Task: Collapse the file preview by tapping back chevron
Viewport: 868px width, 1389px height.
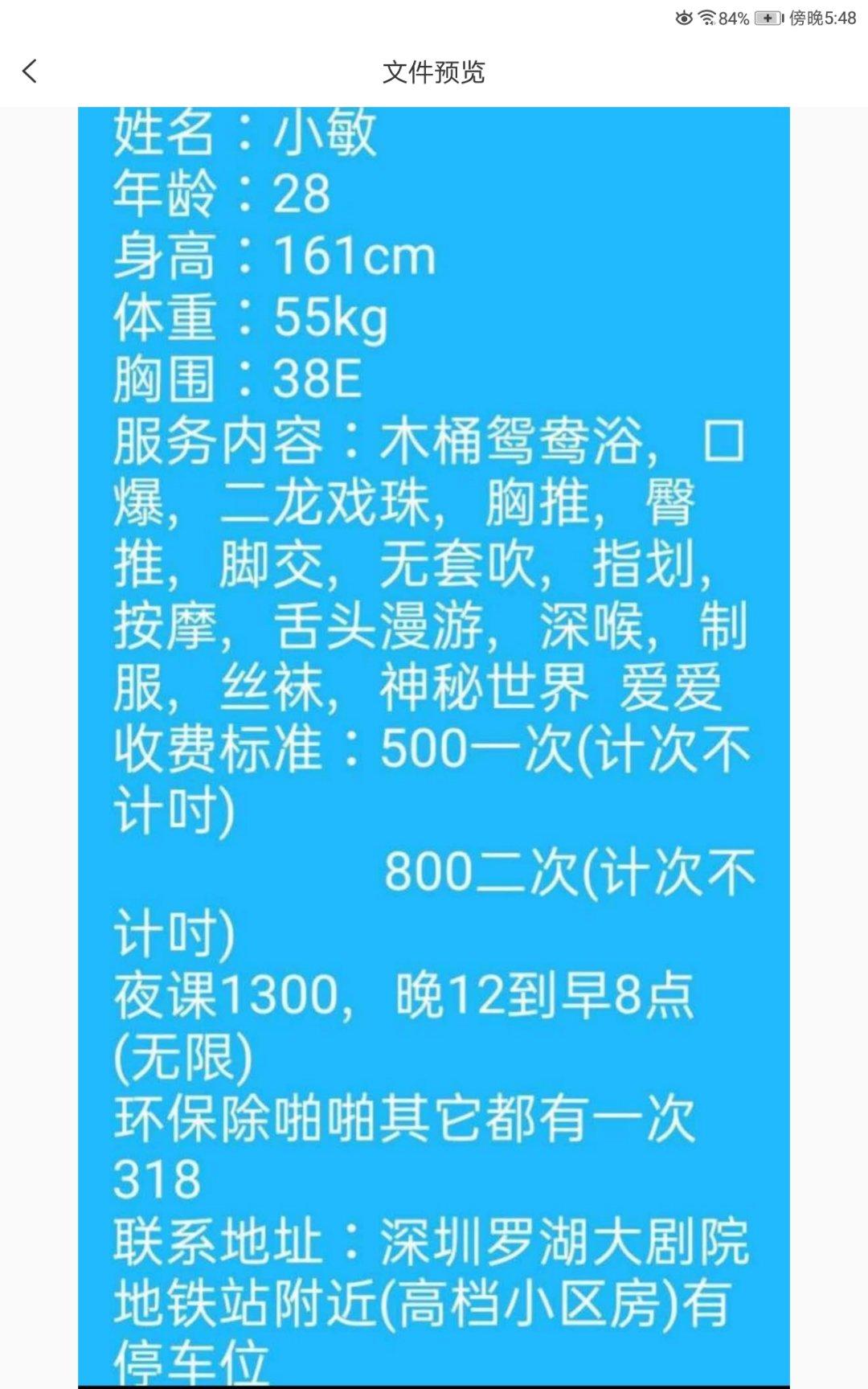Action: (x=27, y=72)
